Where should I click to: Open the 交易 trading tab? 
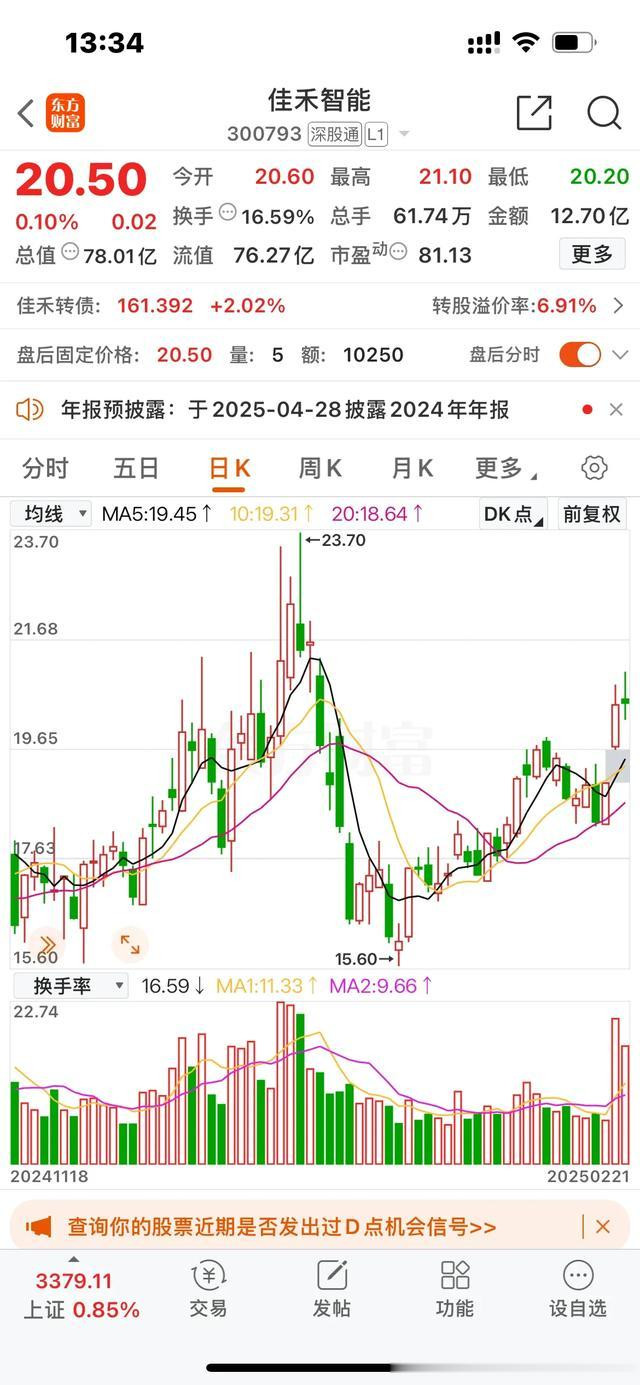pyautogui.click(x=208, y=1288)
